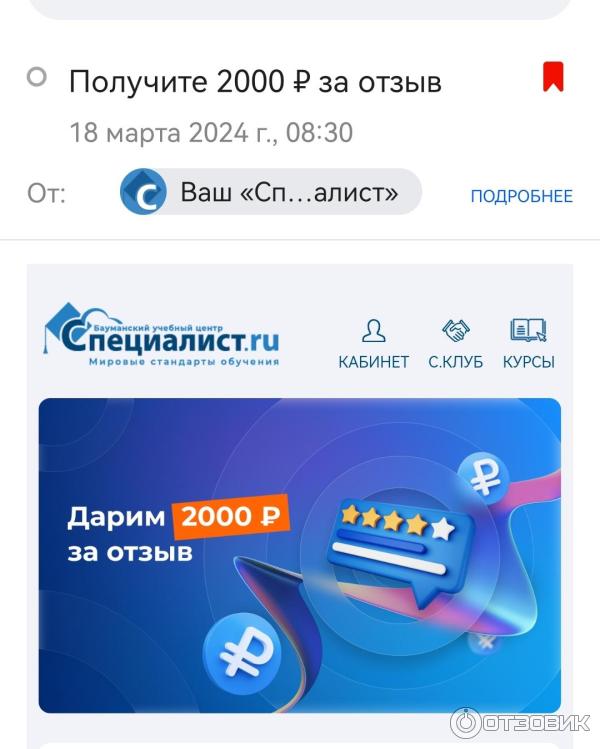Image resolution: width=600 pixels, height=749 pixels.
Task: Open the КУРСЫ link in the email
Action: coord(528,344)
